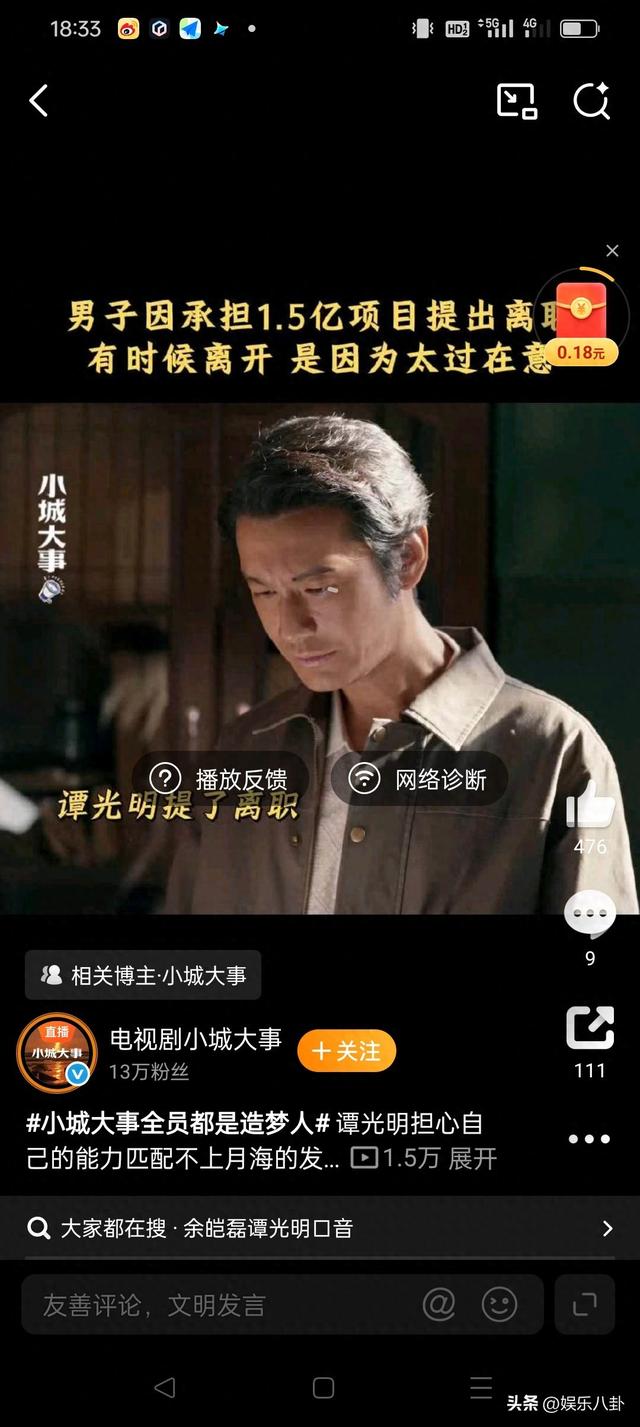The height and width of the screenshot is (1427, 640).
Task: Open 播放反馈 playback feedback
Action: pyautogui.click(x=219, y=779)
